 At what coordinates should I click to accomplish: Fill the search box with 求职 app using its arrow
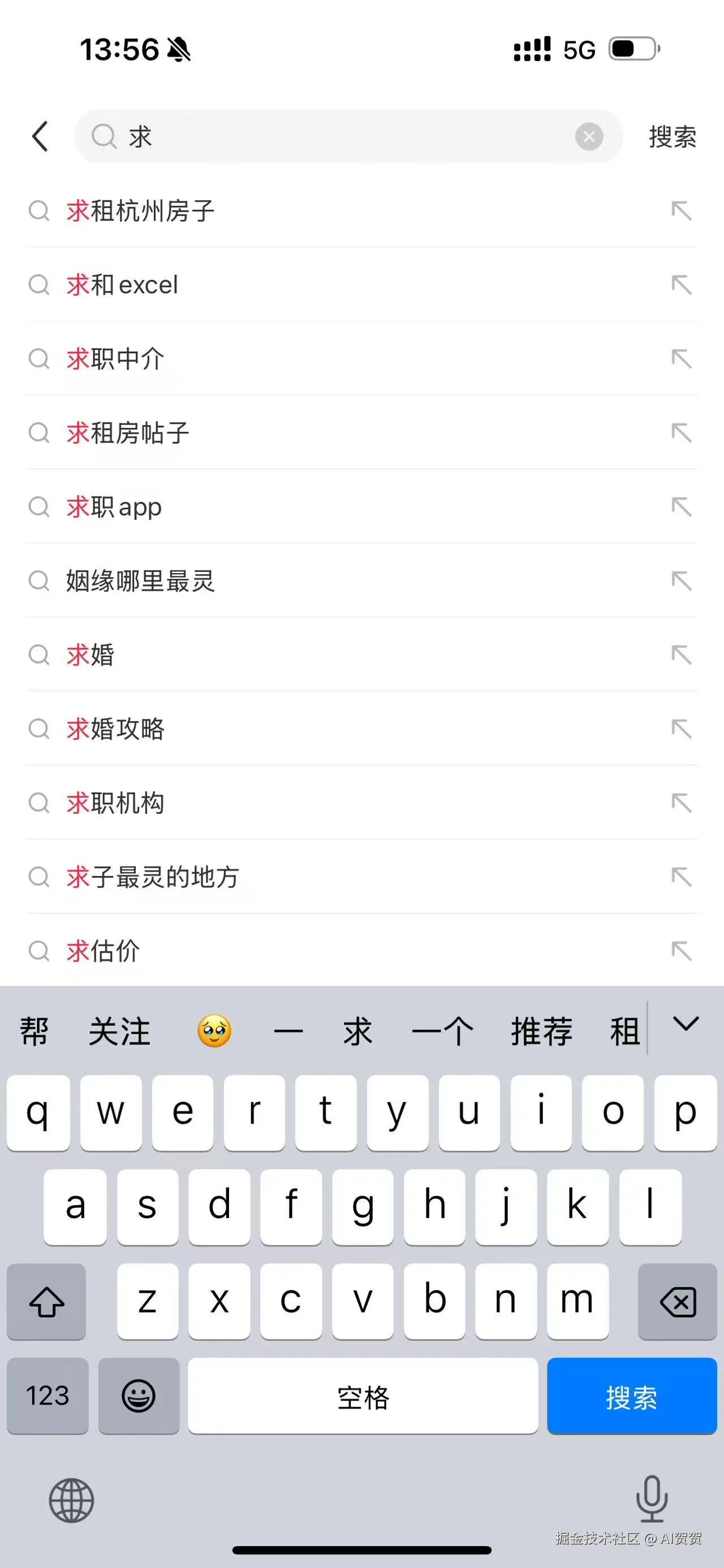682,507
